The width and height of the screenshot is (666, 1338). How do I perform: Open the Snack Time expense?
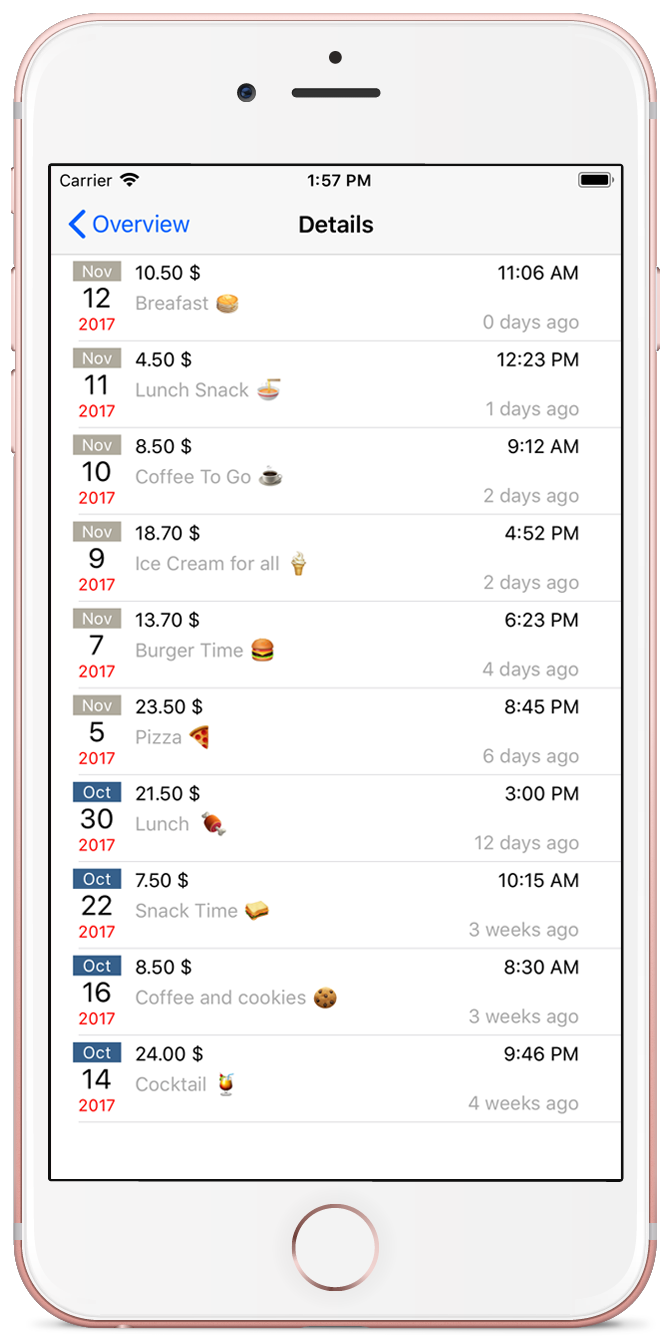coord(336,906)
